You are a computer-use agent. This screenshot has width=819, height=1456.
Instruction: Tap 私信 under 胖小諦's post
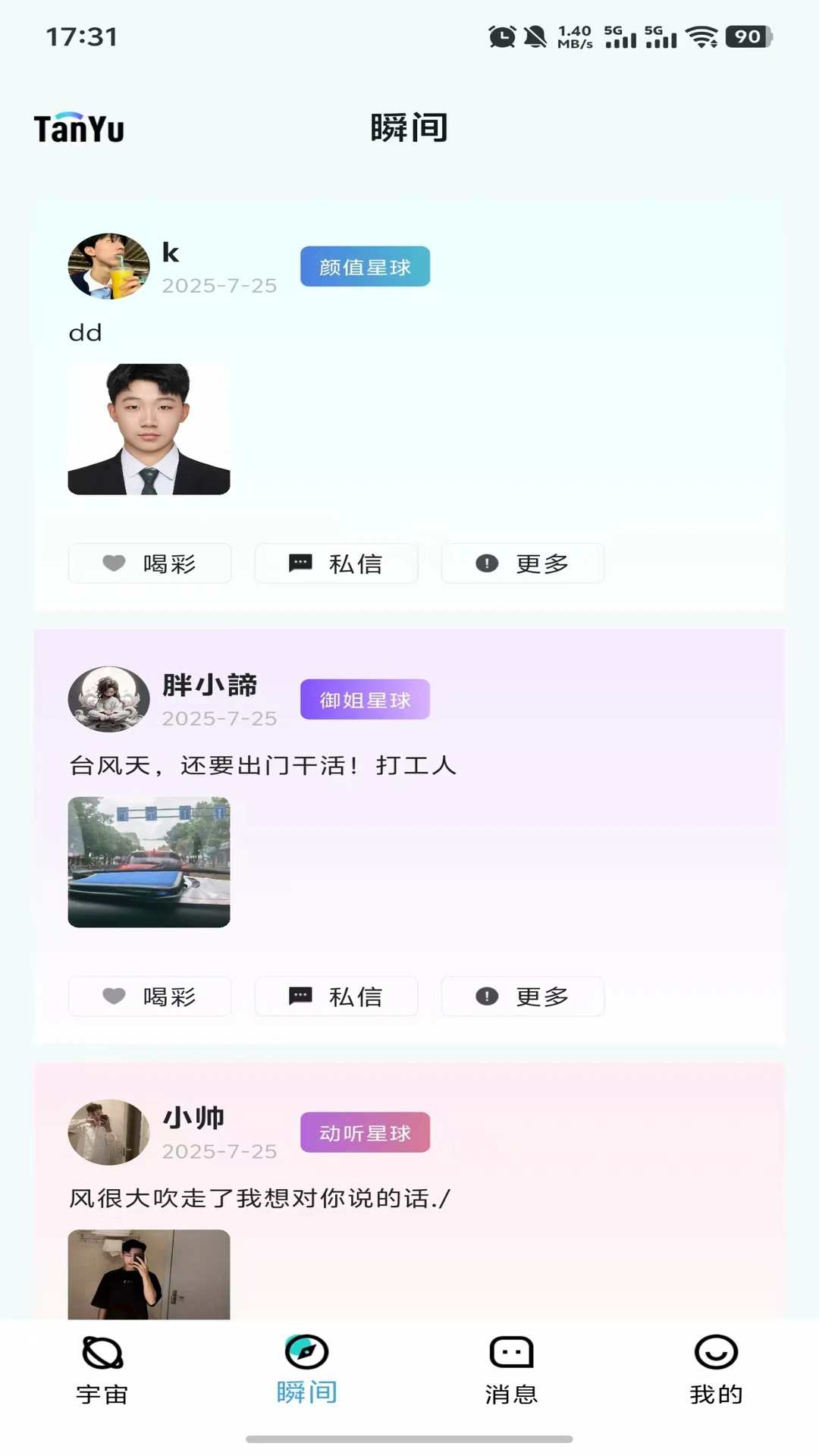pyautogui.click(x=336, y=996)
